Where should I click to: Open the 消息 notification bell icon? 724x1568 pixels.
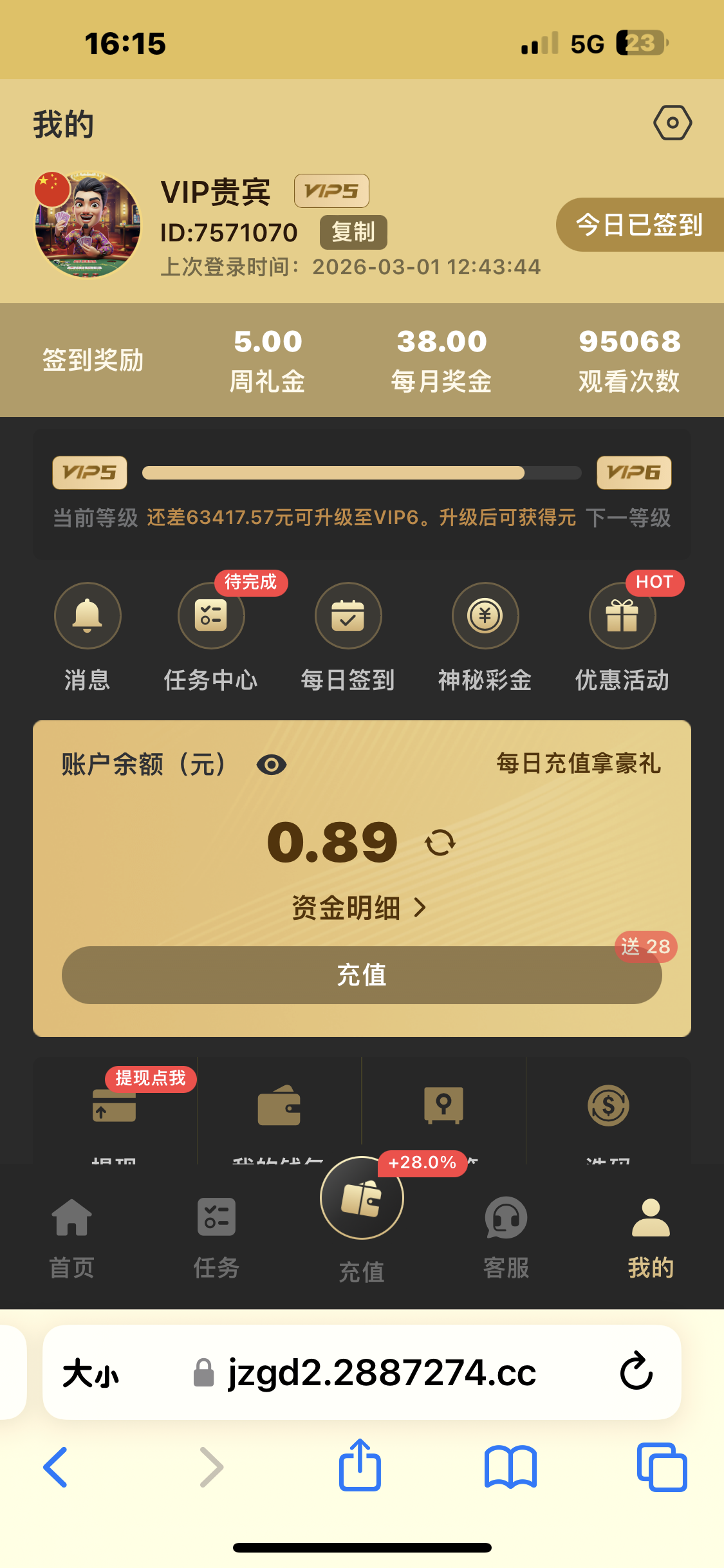[88, 615]
